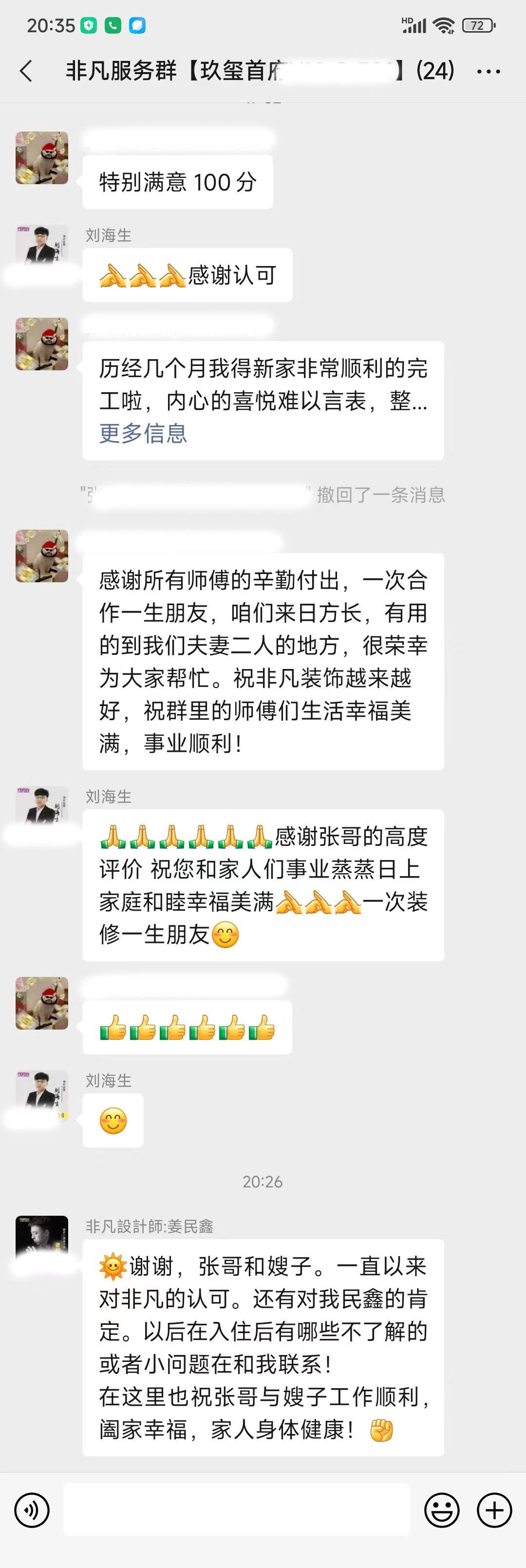Open the plus attachment menu
Viewport: 526px width, 1568px height.
tap(494, 1510)
